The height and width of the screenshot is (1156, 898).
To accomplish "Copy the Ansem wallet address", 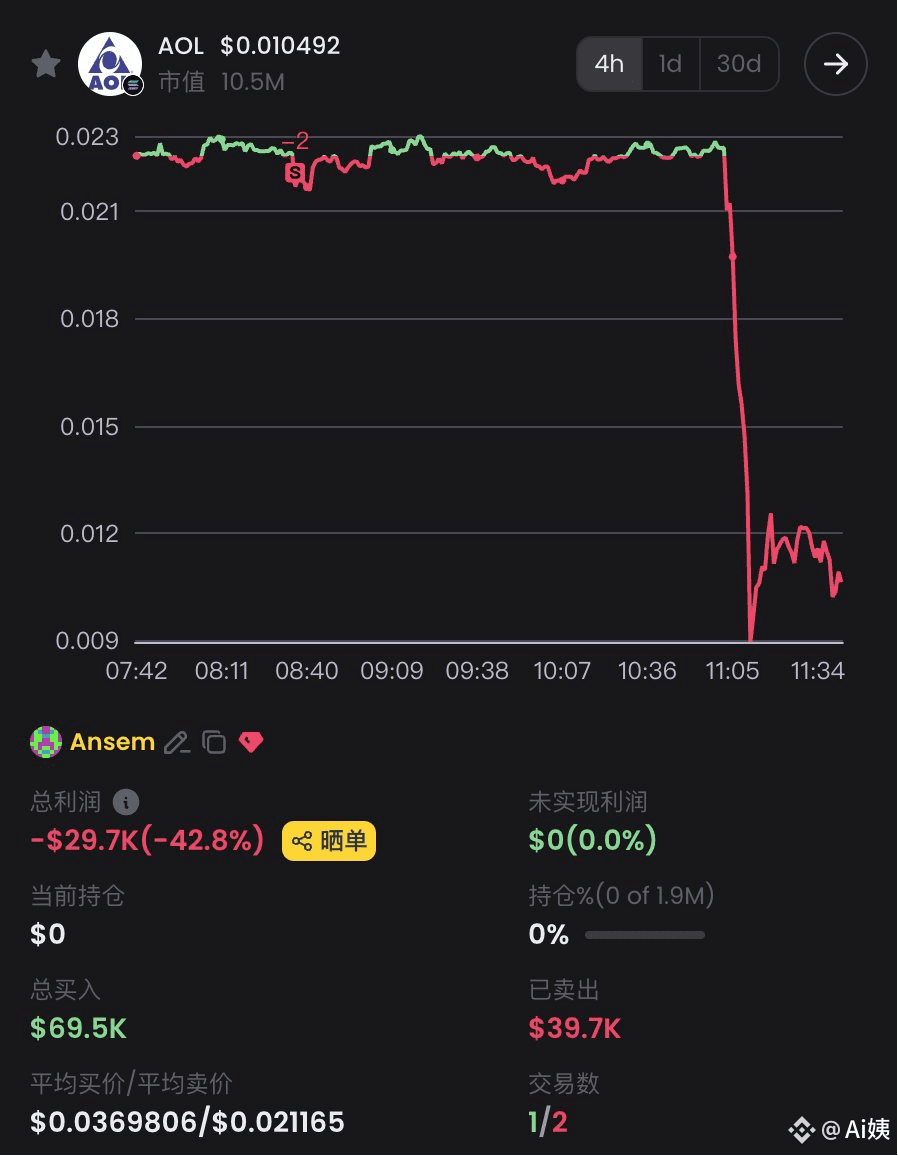I will (x=214, y=742).
